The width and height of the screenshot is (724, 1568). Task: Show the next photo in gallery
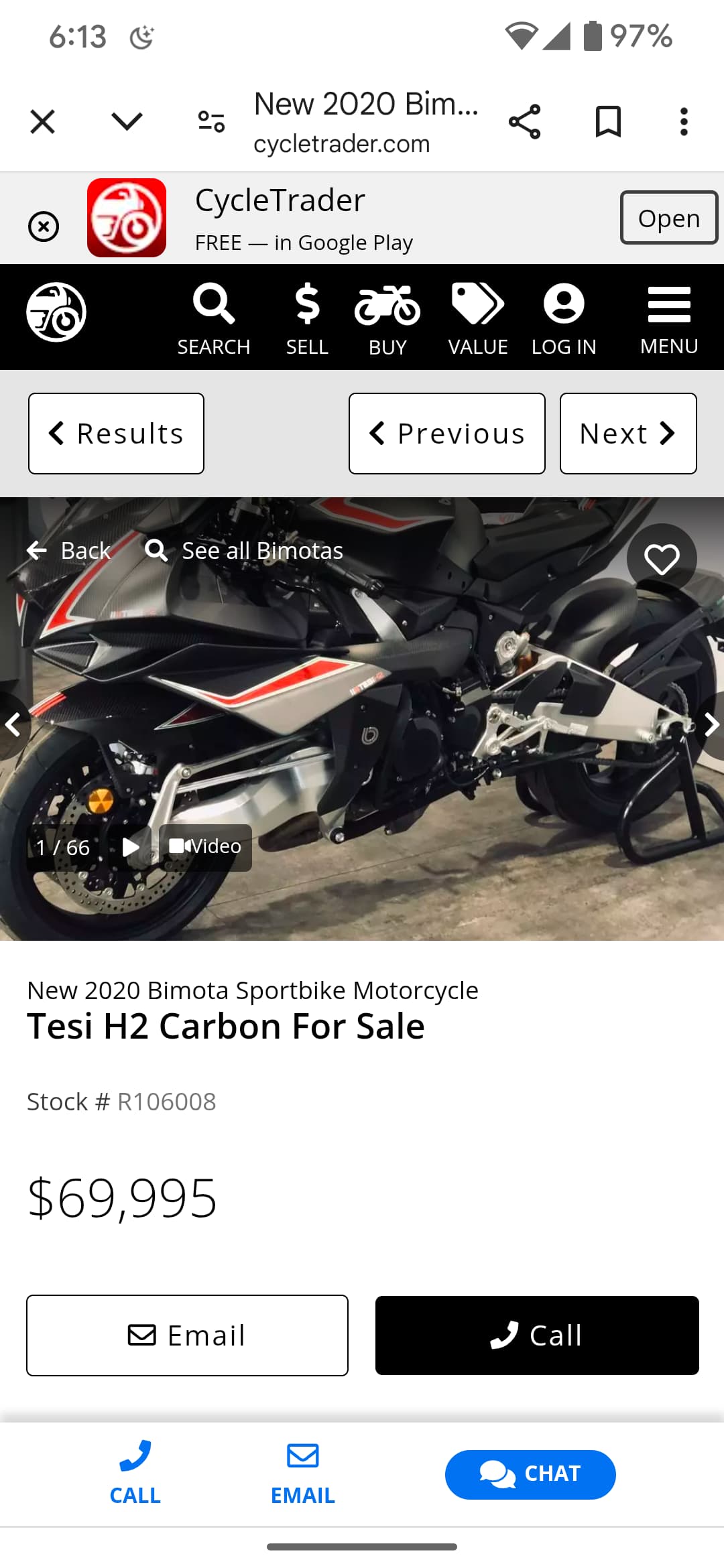pyautogui.click(x=711, y=725)
